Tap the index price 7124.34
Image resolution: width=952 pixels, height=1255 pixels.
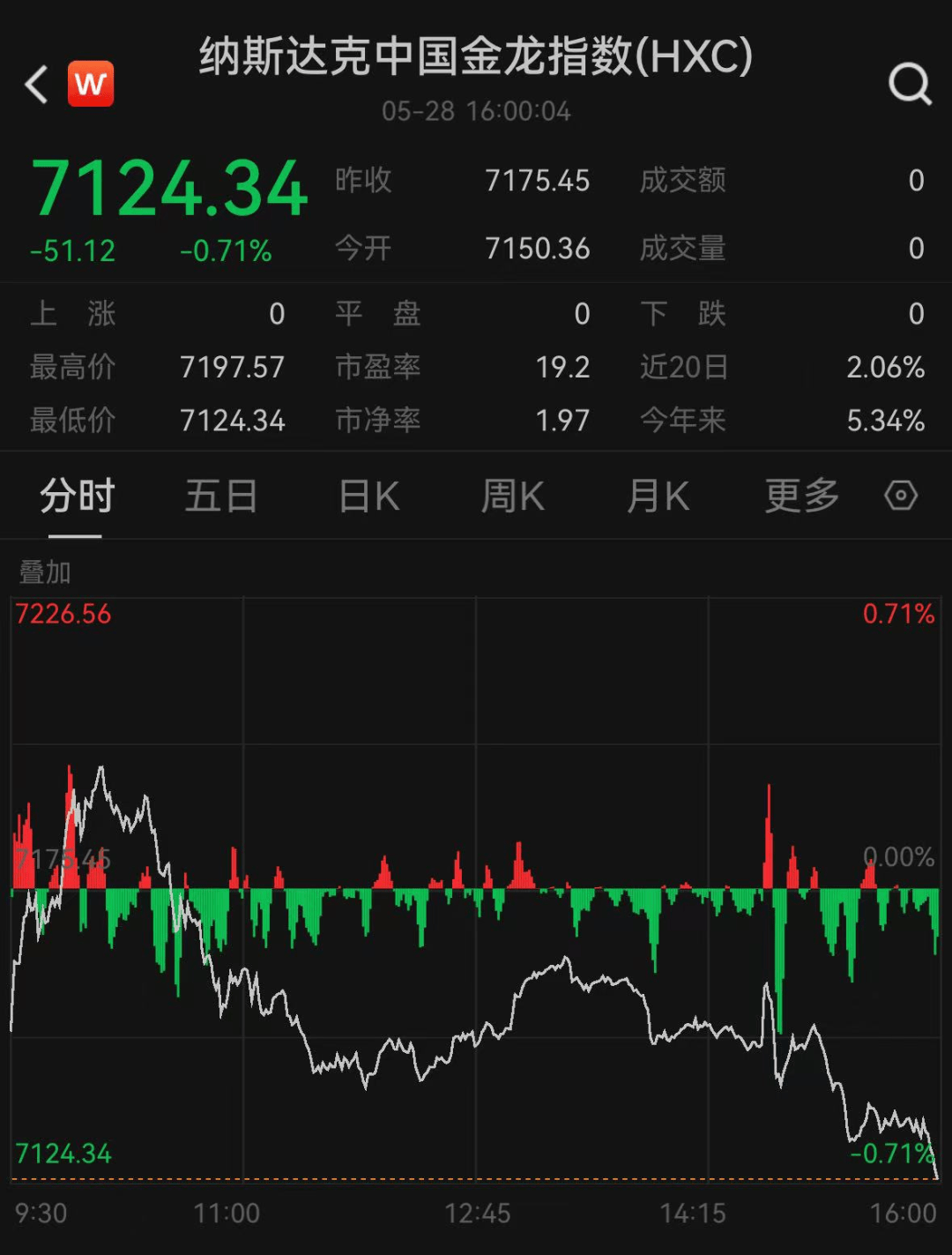169,189
